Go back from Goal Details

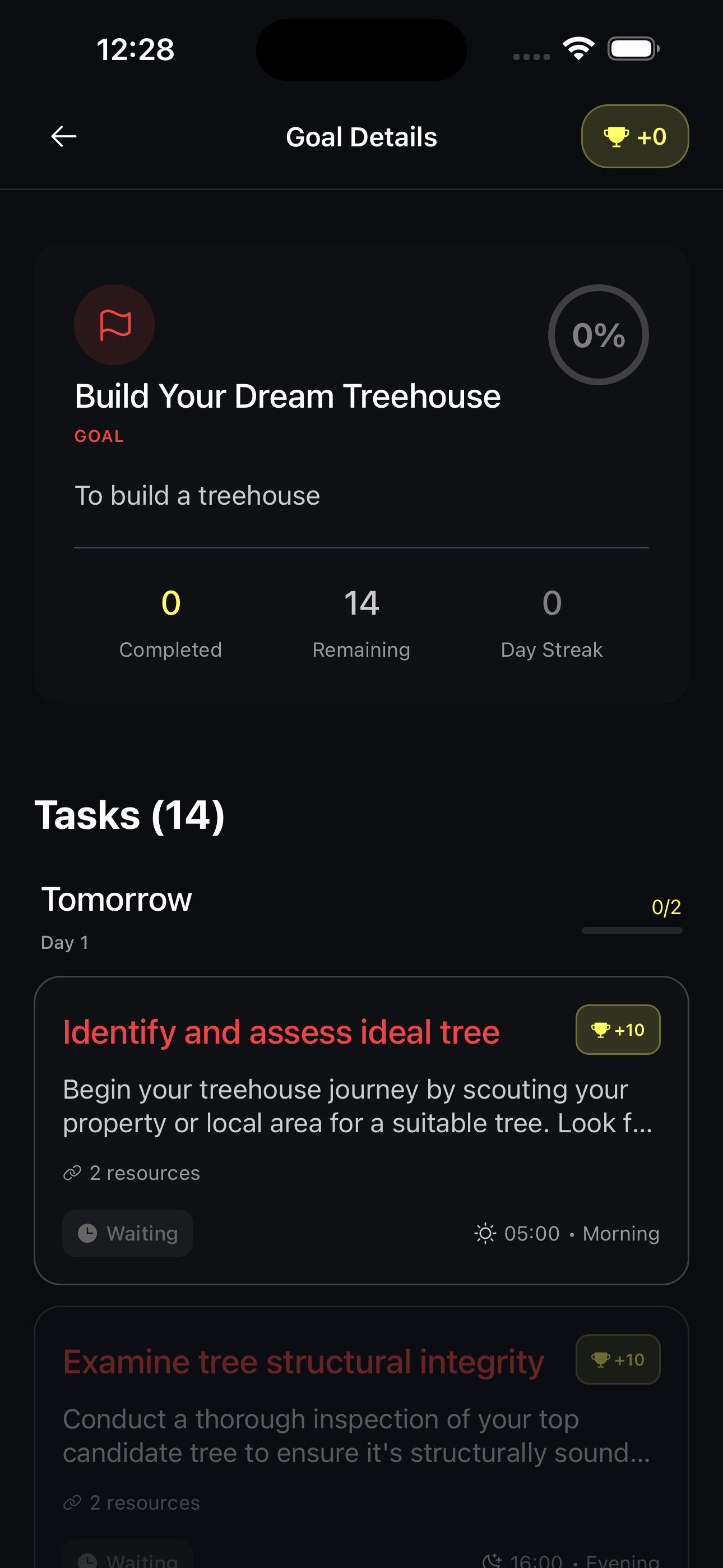63,136
